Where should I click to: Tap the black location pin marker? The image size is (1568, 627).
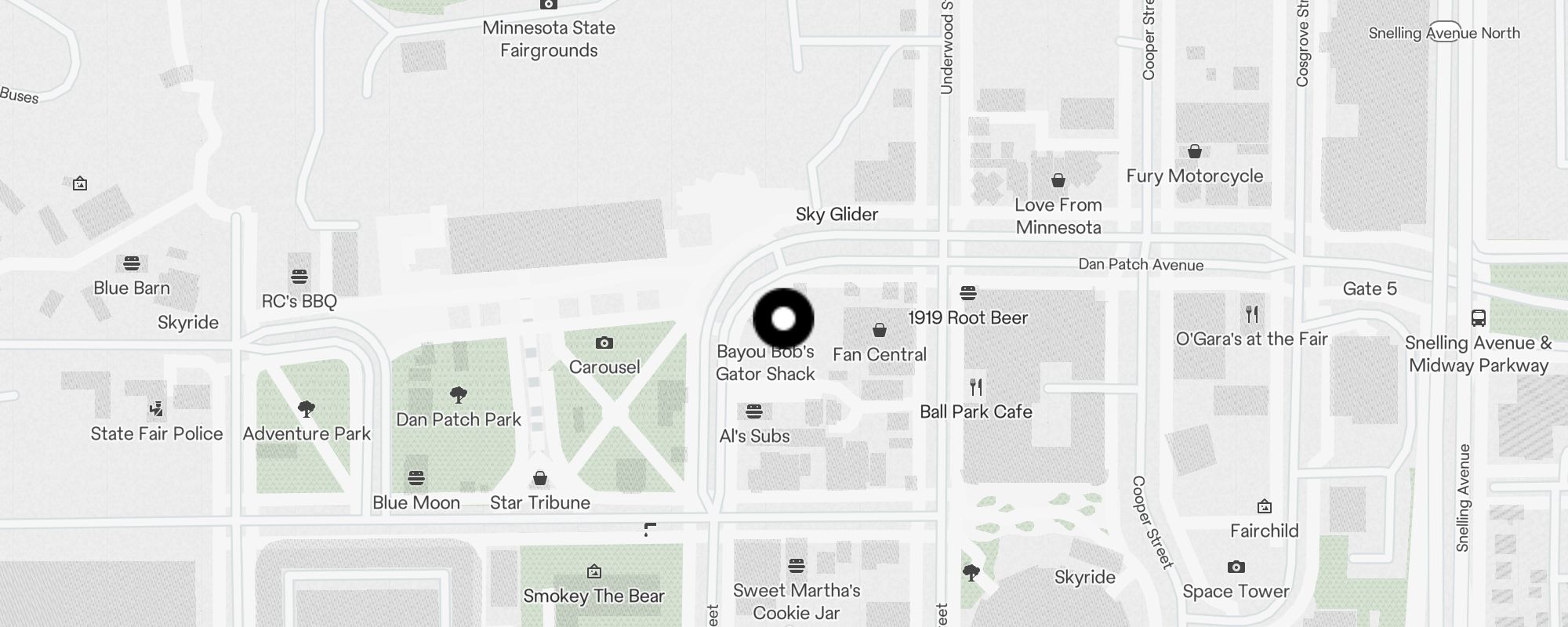783,319
